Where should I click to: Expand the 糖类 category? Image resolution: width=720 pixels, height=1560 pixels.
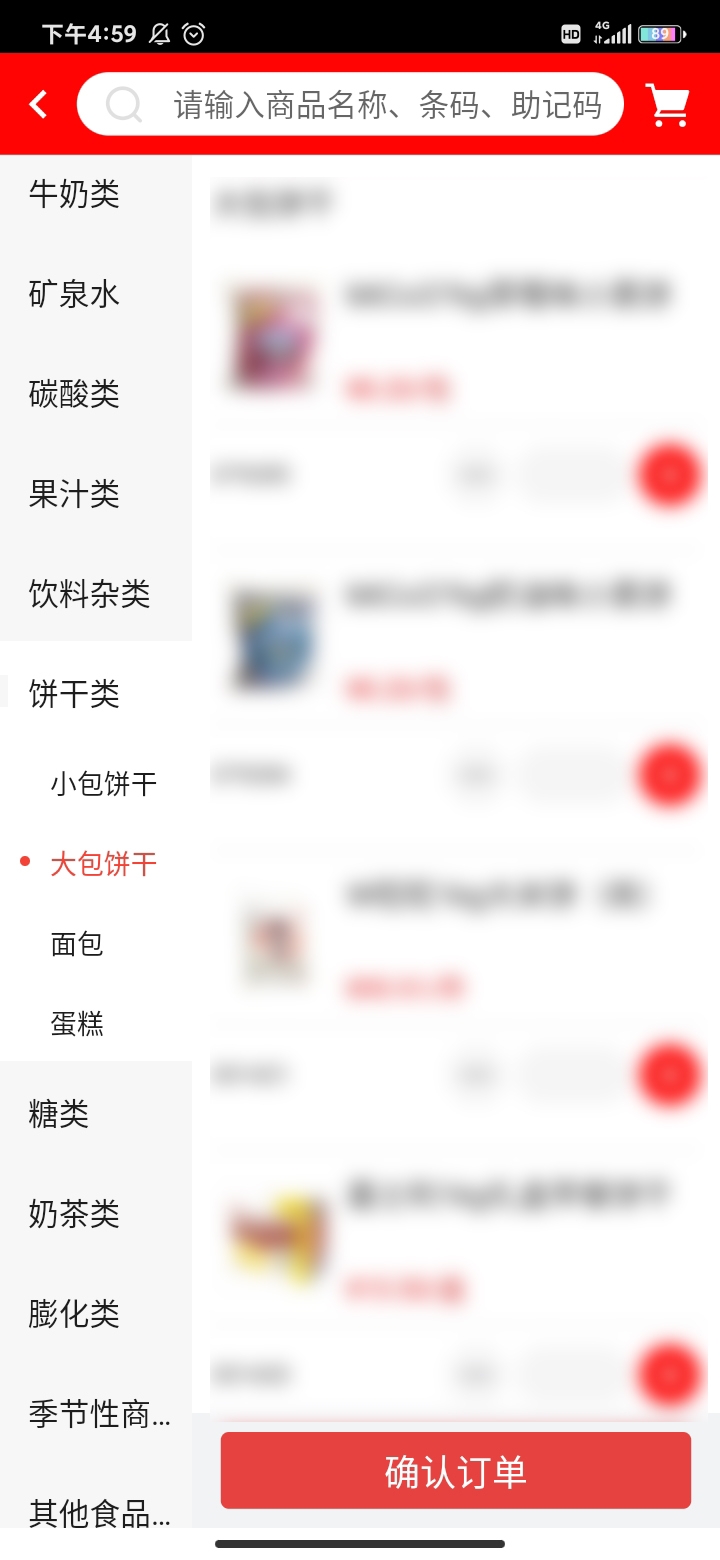tap(58, 1115)
